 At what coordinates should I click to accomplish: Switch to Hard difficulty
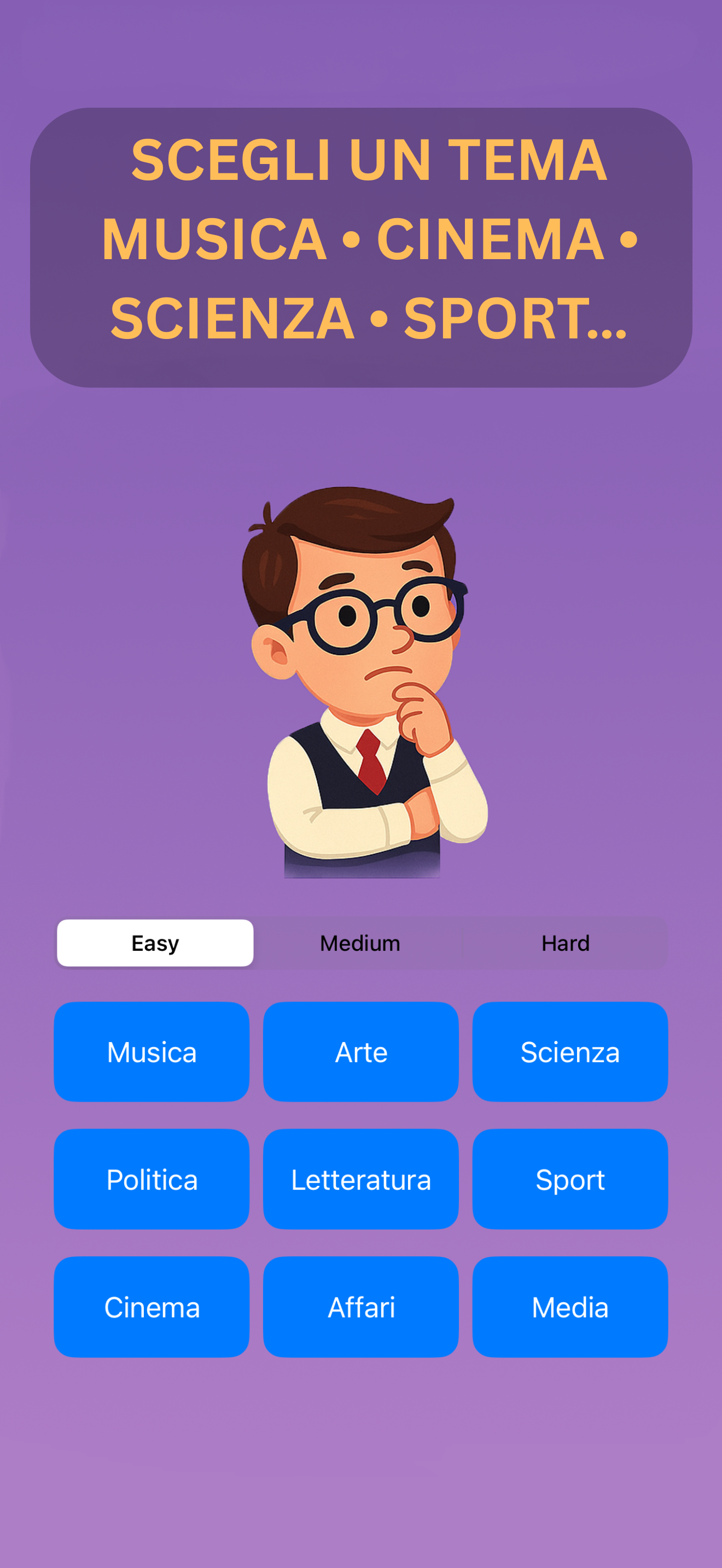pos(565,943)
